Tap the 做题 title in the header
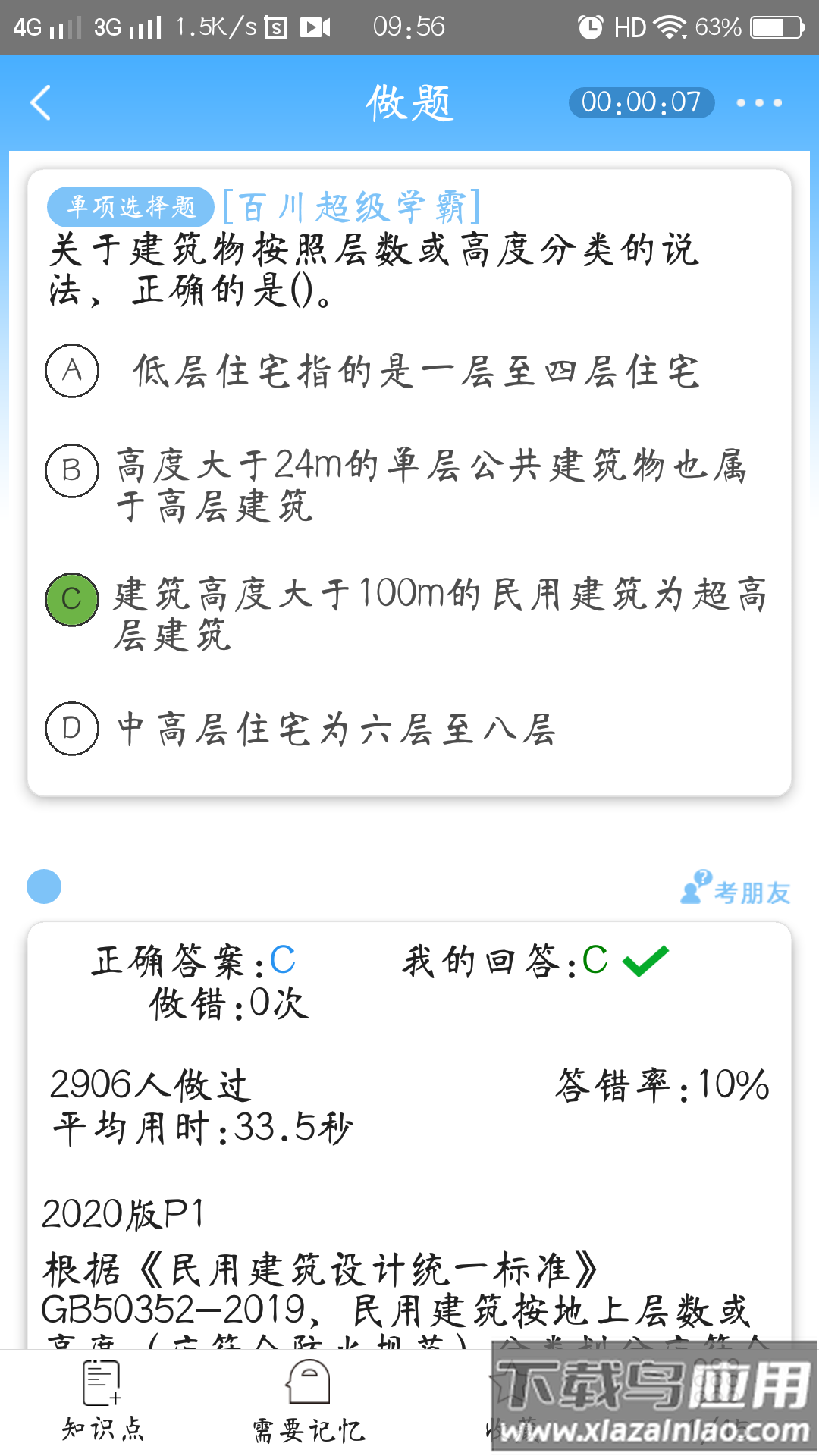 pos(409,102)
